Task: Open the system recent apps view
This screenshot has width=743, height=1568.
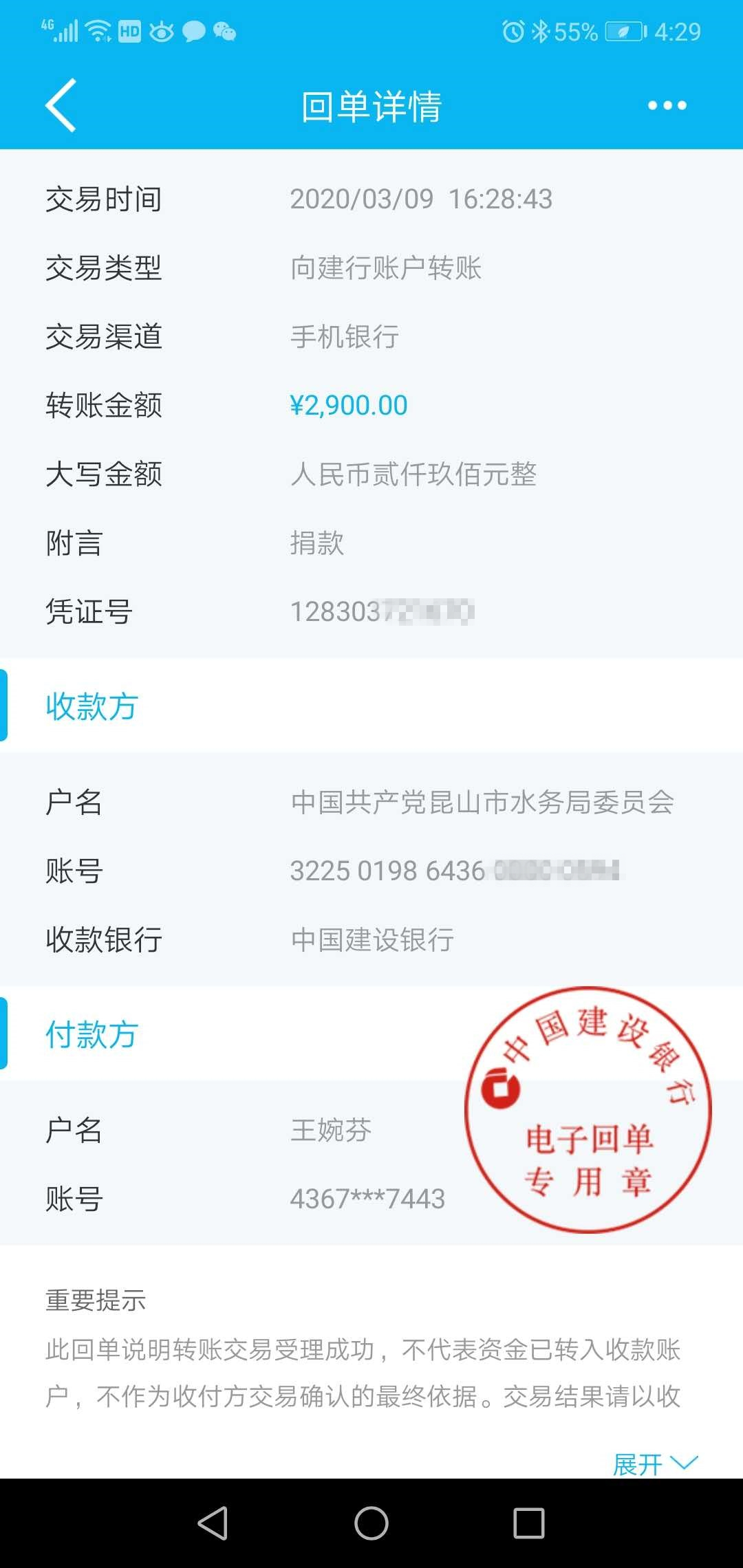Action: click(529, 1523)
